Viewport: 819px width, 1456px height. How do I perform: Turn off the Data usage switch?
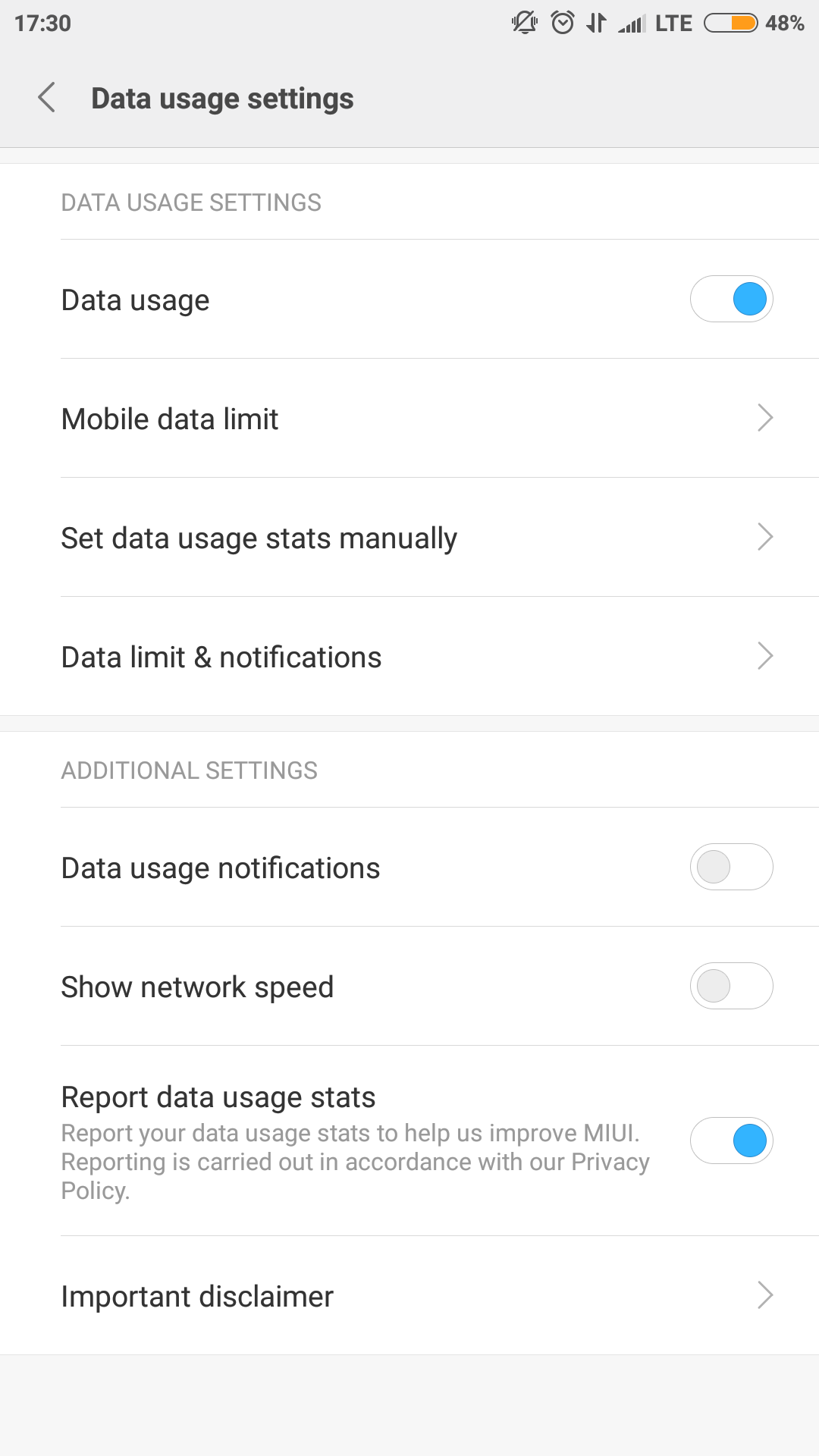point(731,299)
